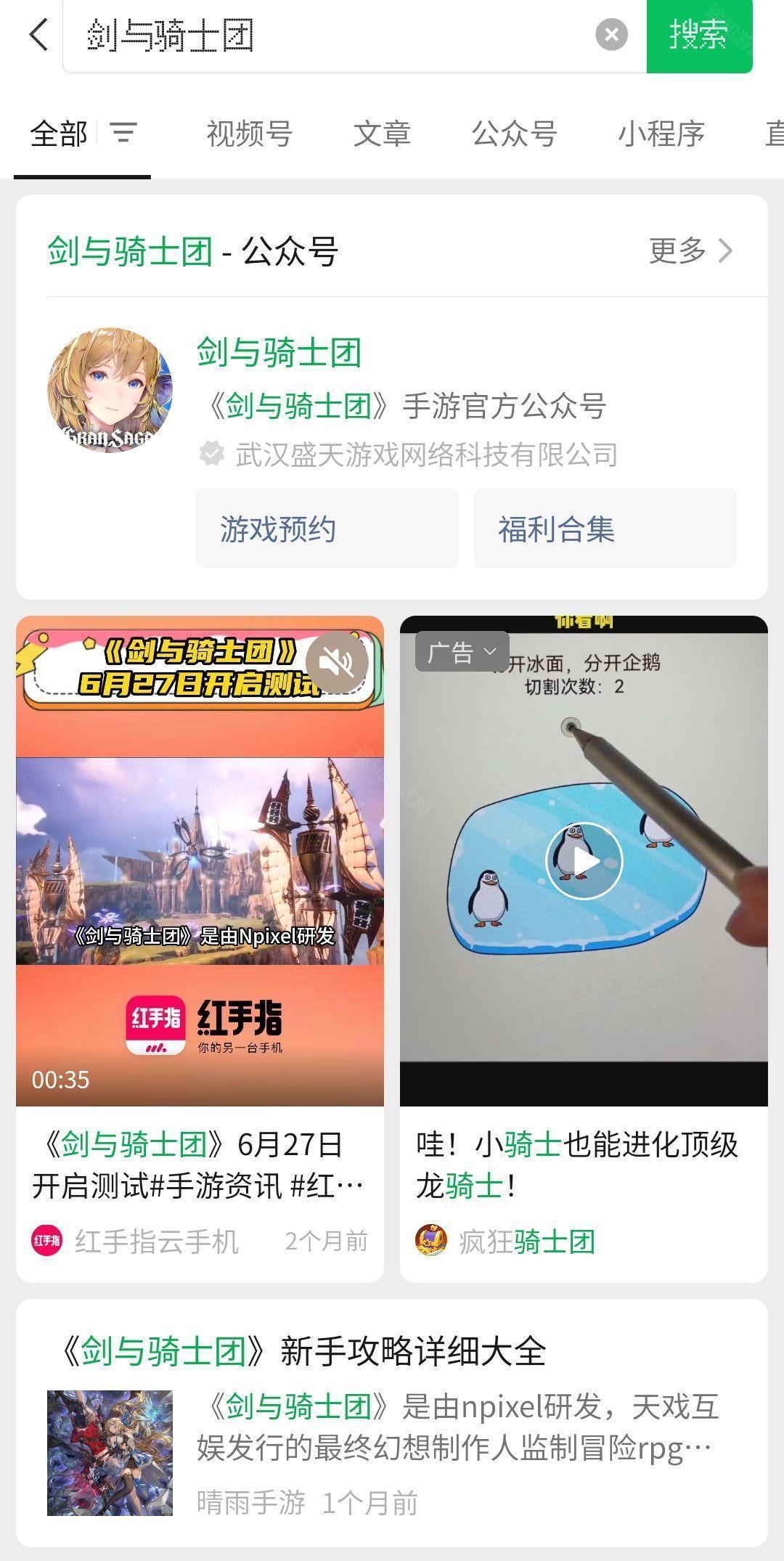Go back from search results
Screen dimensions: 784x1561
(x=38, y=34)
